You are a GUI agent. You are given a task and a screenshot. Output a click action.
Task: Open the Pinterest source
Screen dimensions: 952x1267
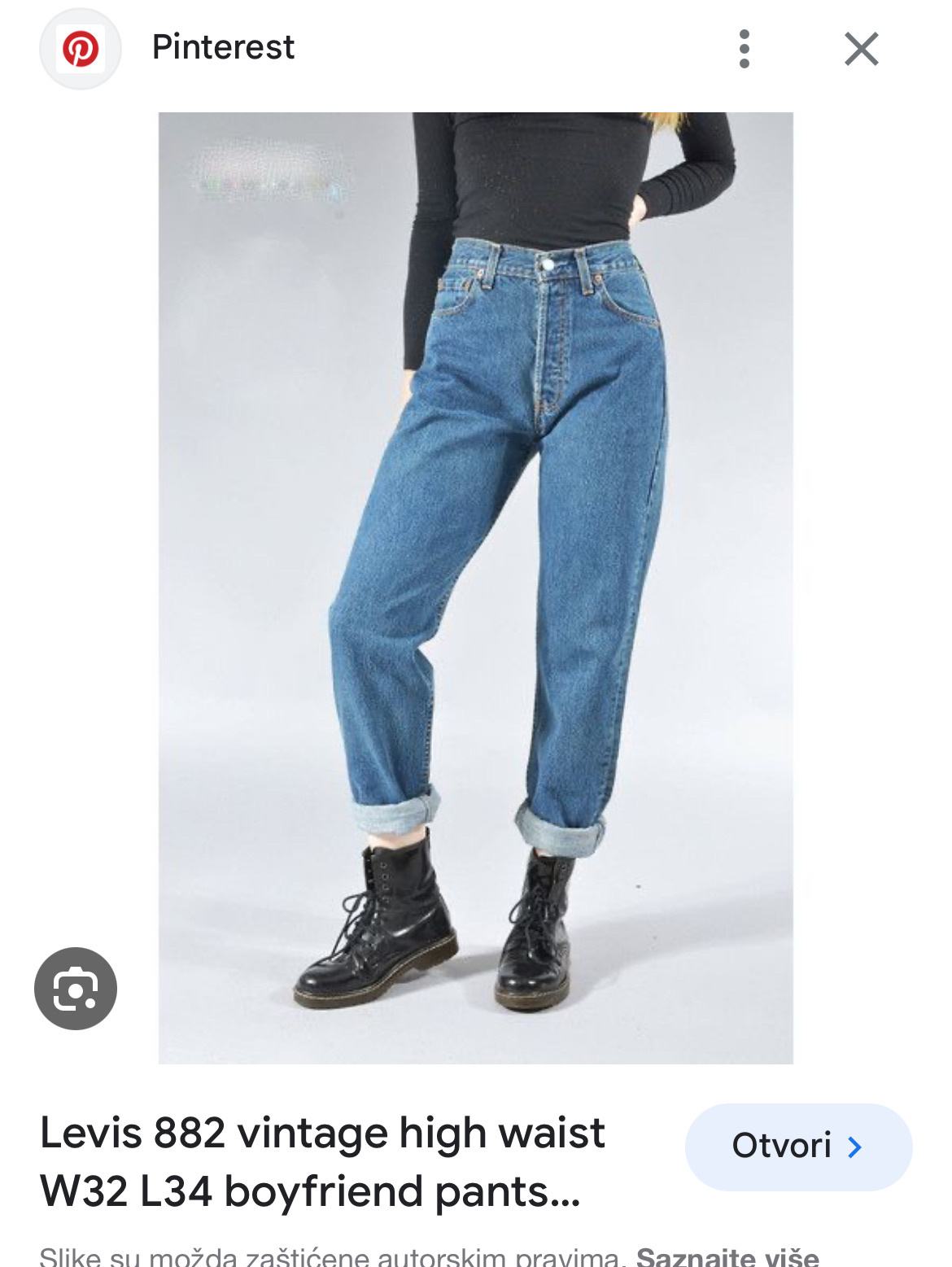pos(222,47)
